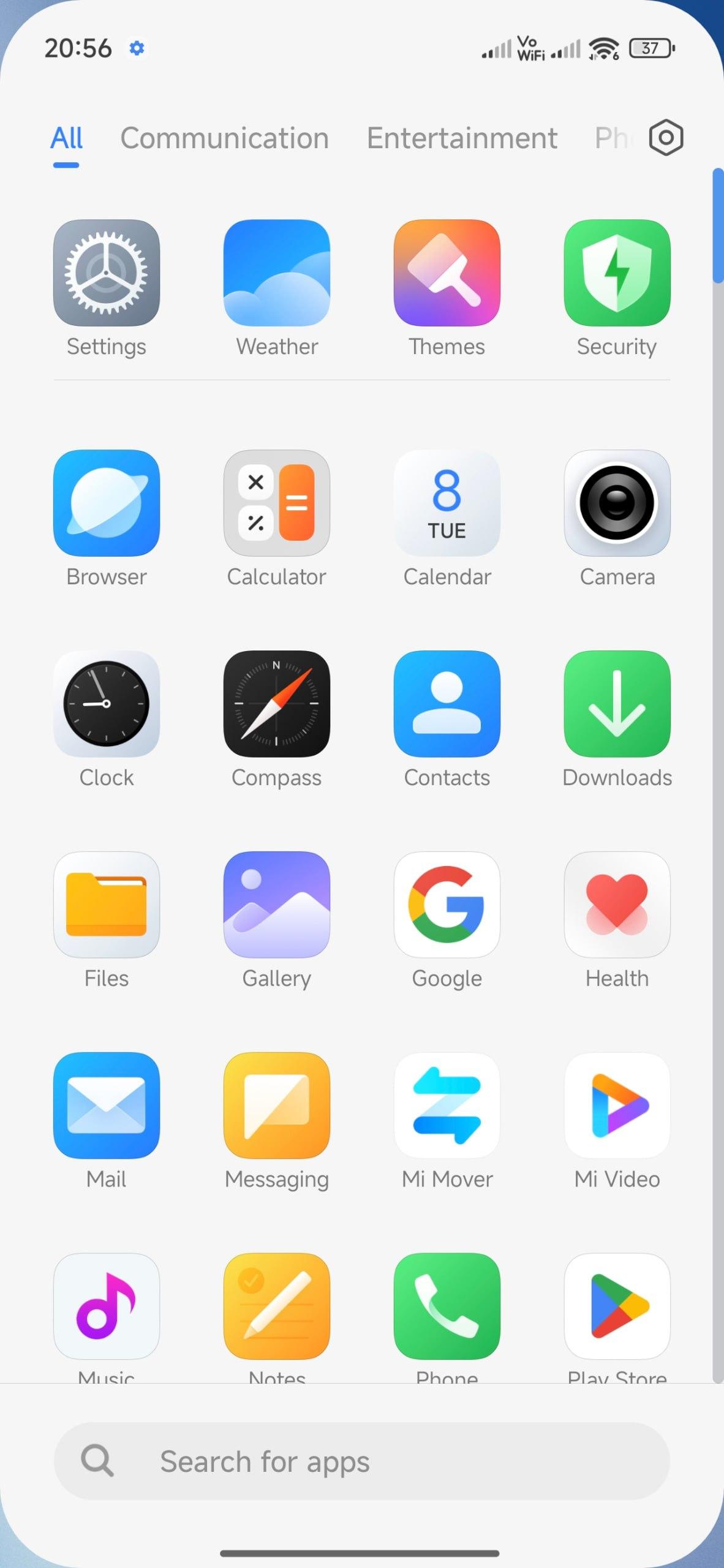The image size is (724, 1568).
Task: Open app drawer settings hexagon icon
Action: pyautogui.click(x=666, y=138)
